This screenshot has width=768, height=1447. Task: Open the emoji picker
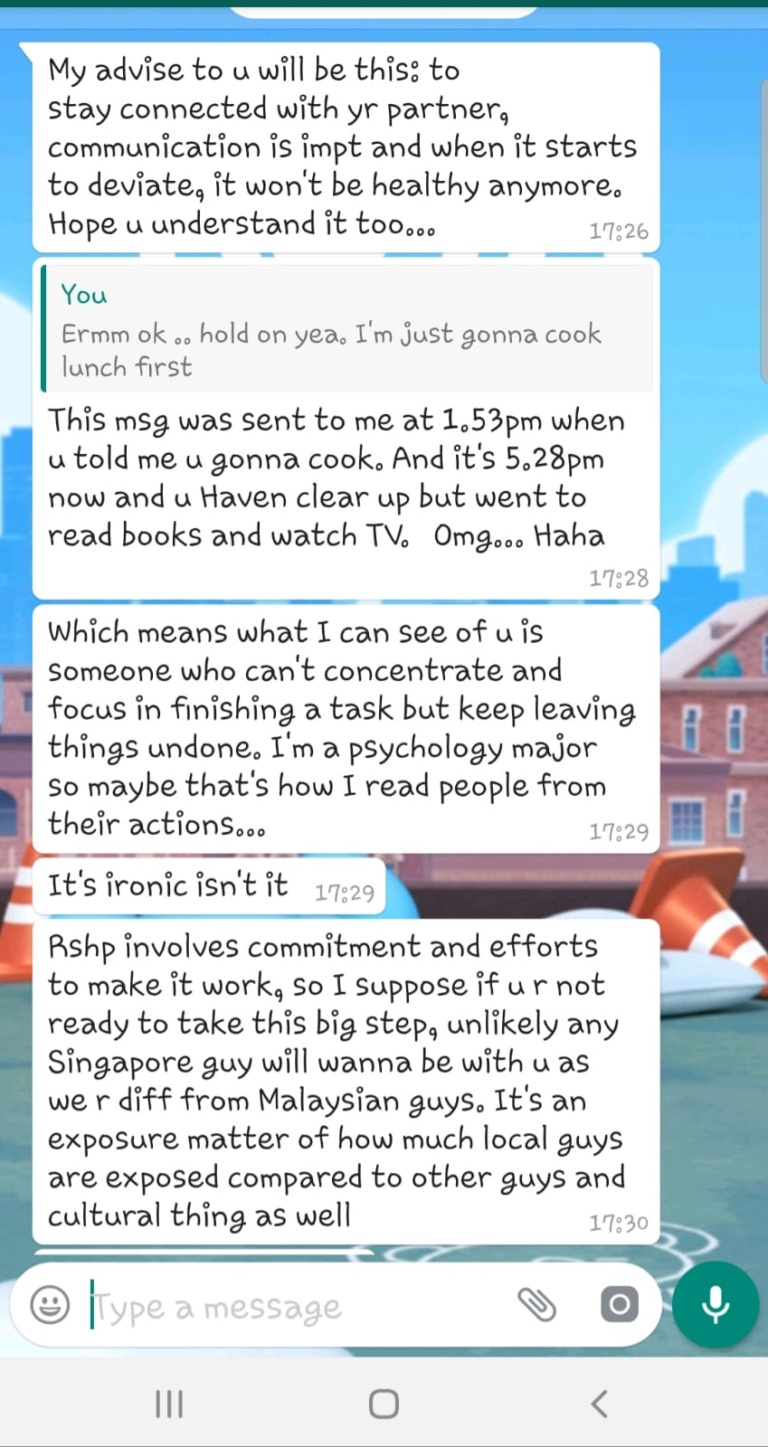pos(49,1304)
